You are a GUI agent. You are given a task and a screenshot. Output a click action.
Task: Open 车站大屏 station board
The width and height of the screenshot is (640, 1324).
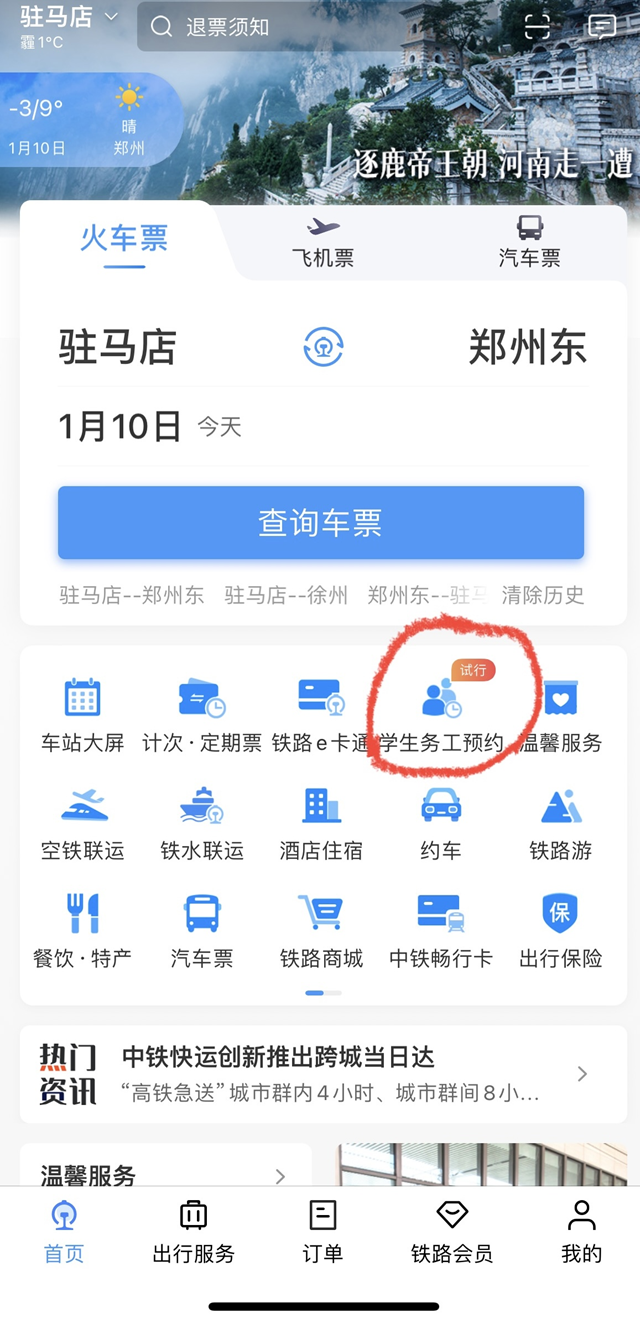pos(82,714)
